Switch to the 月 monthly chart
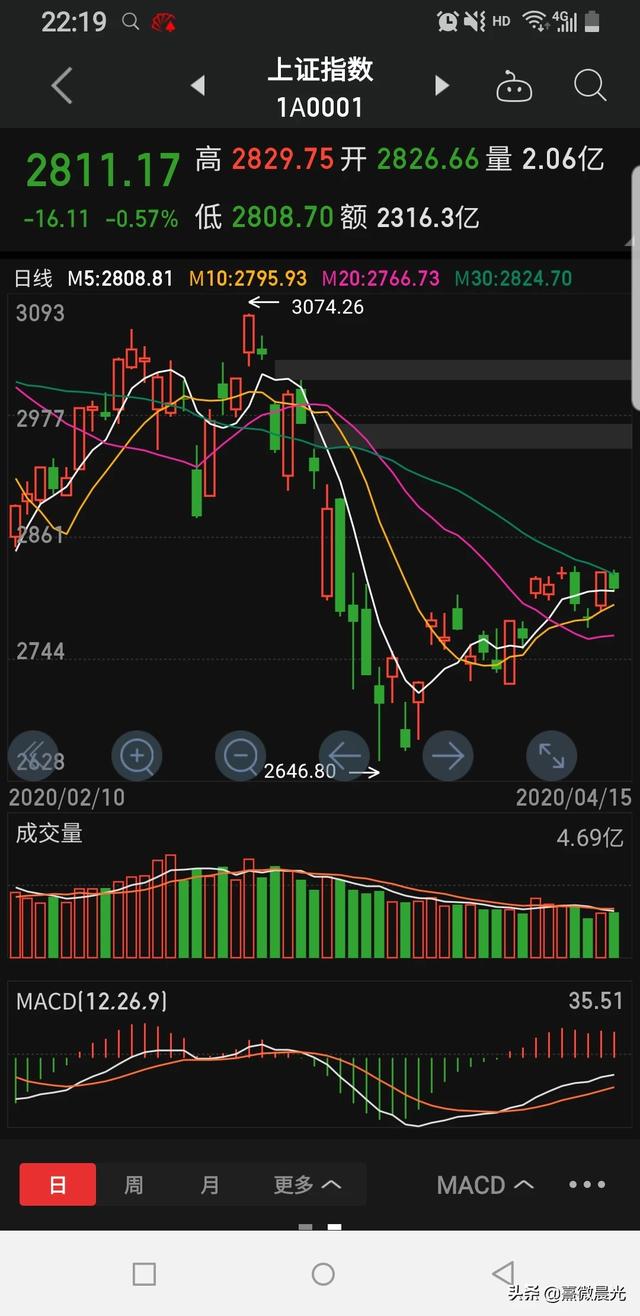640x1316 pixels. click(209, 1185)
